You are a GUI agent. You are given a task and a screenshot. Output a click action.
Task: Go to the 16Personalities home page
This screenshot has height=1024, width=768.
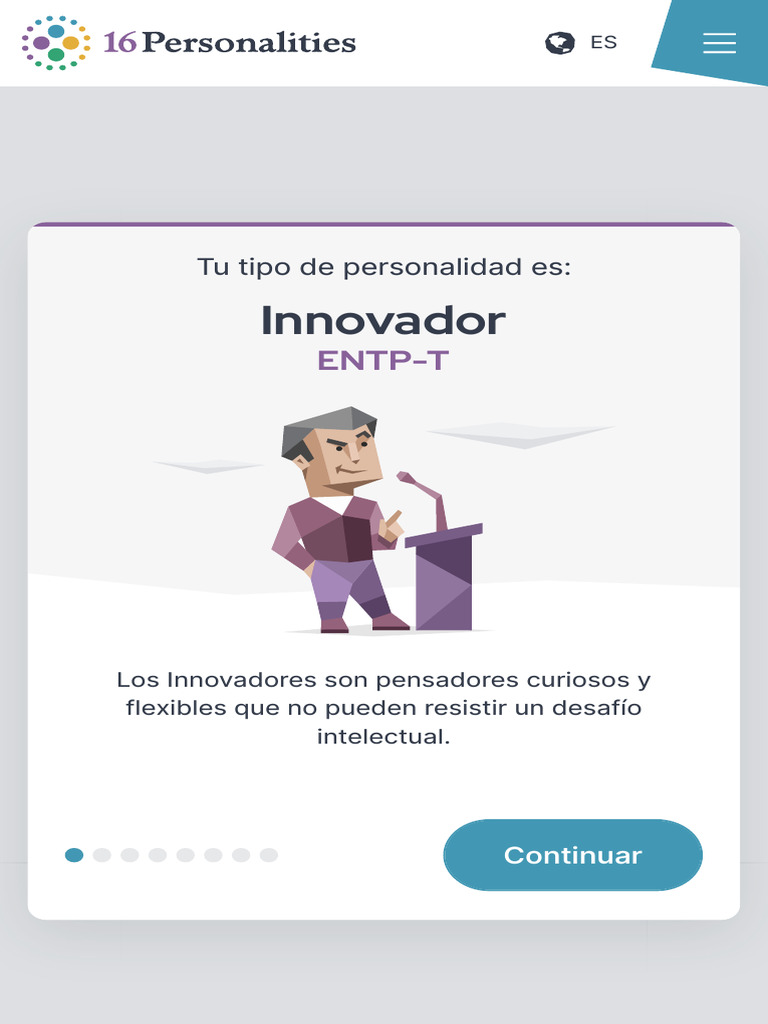(x=189, y=43)
